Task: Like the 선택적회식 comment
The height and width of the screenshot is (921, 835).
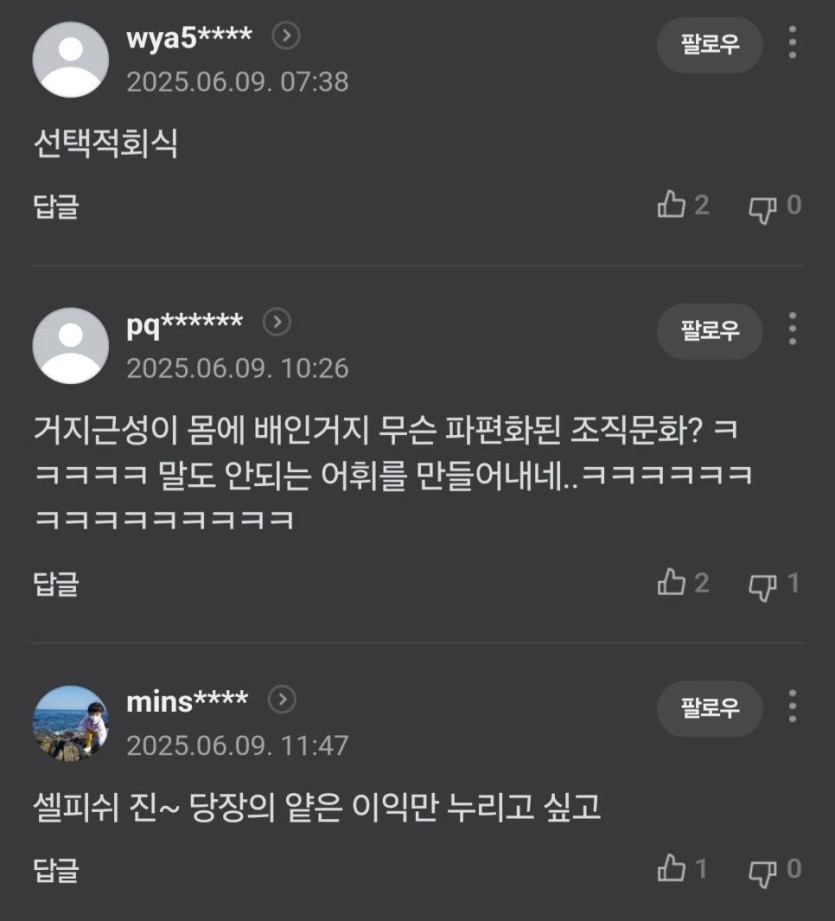Action: (x=672, y=206)
